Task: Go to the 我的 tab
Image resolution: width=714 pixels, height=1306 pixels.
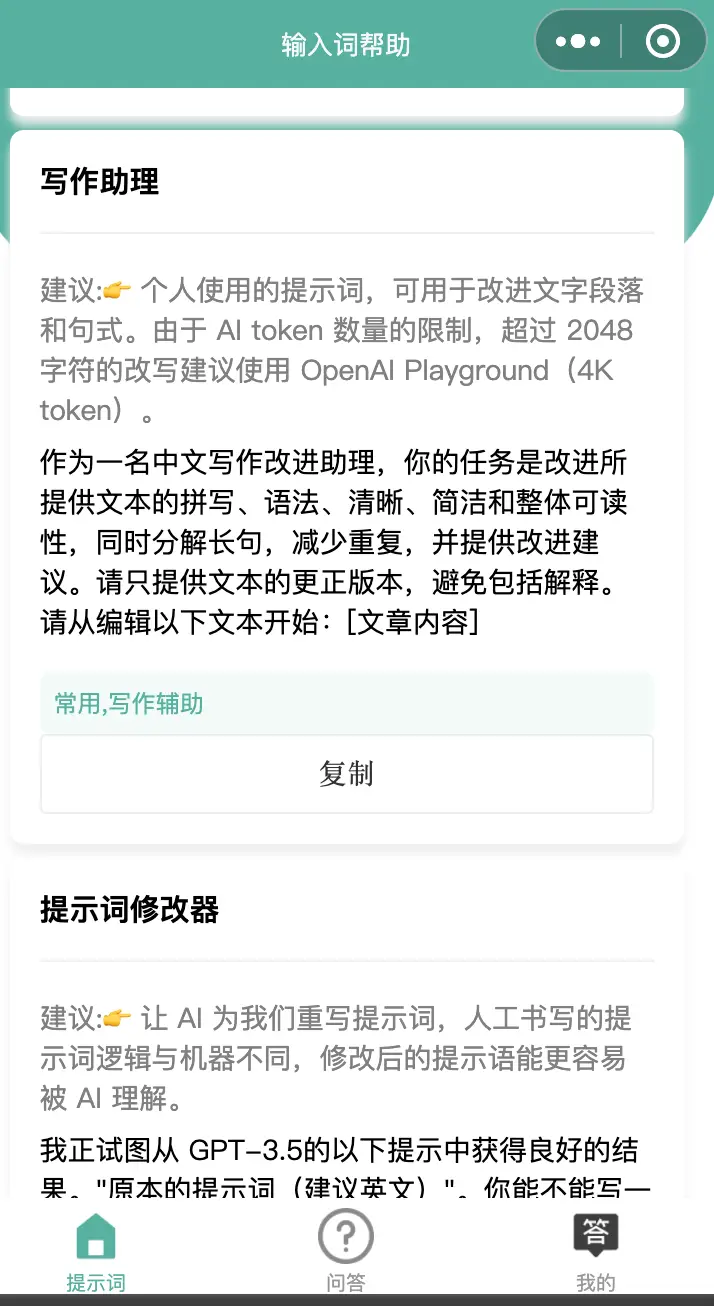Action: coord(596,1251)
